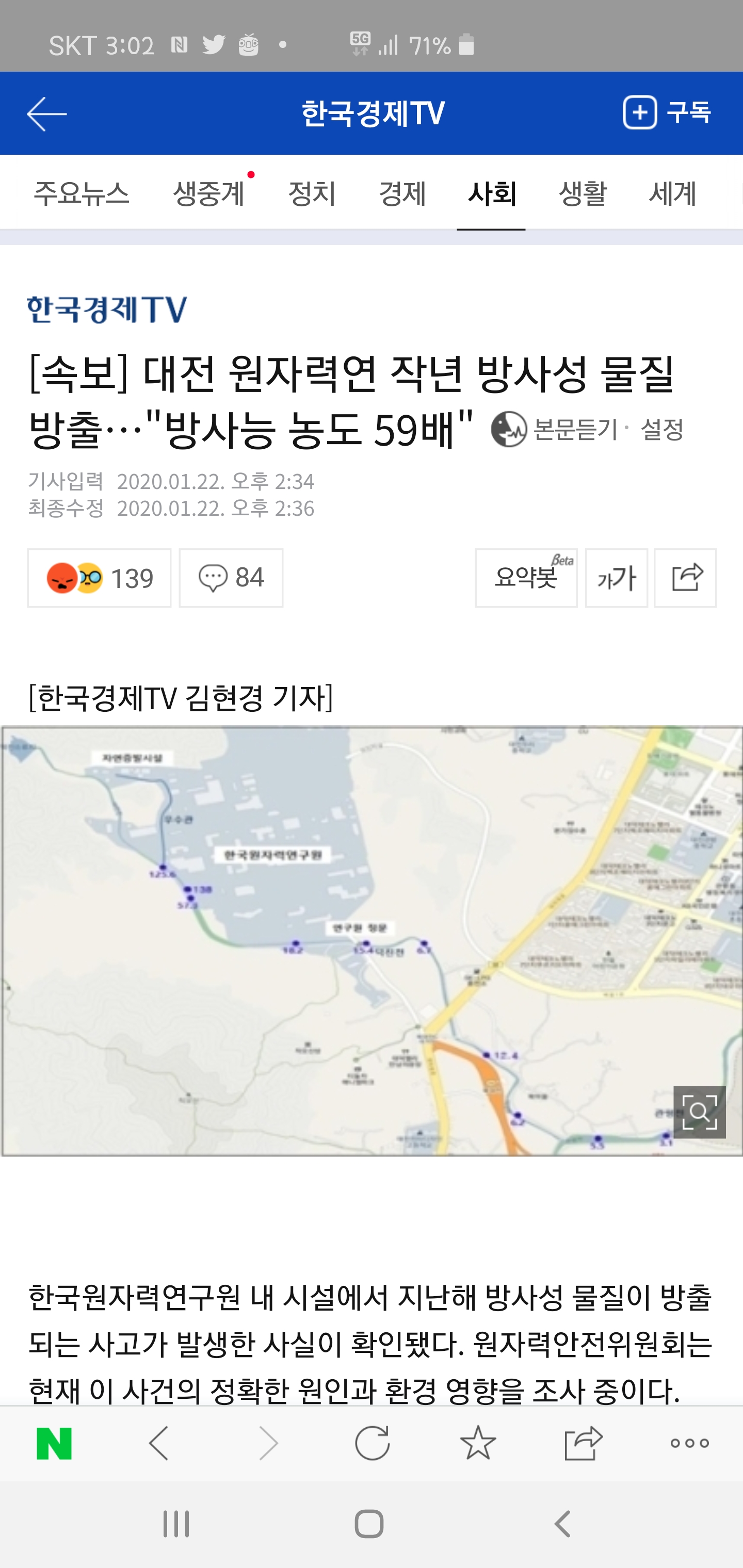Image resolution: width=743 pixels, height=1568 pixels.
Task: Open the 생활 tab
Action: point(583,193)
